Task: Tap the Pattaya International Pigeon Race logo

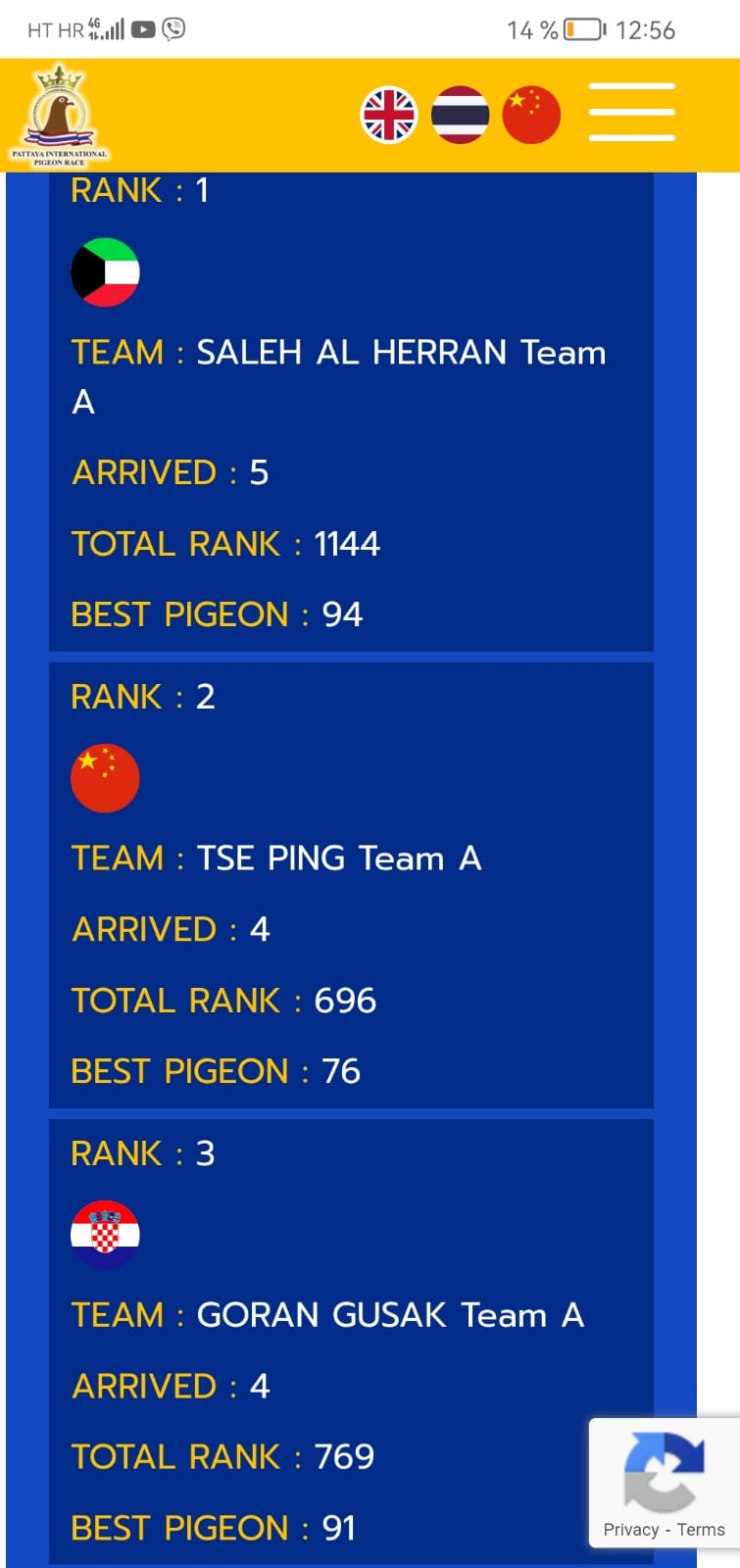Action: tap(60, 116)
